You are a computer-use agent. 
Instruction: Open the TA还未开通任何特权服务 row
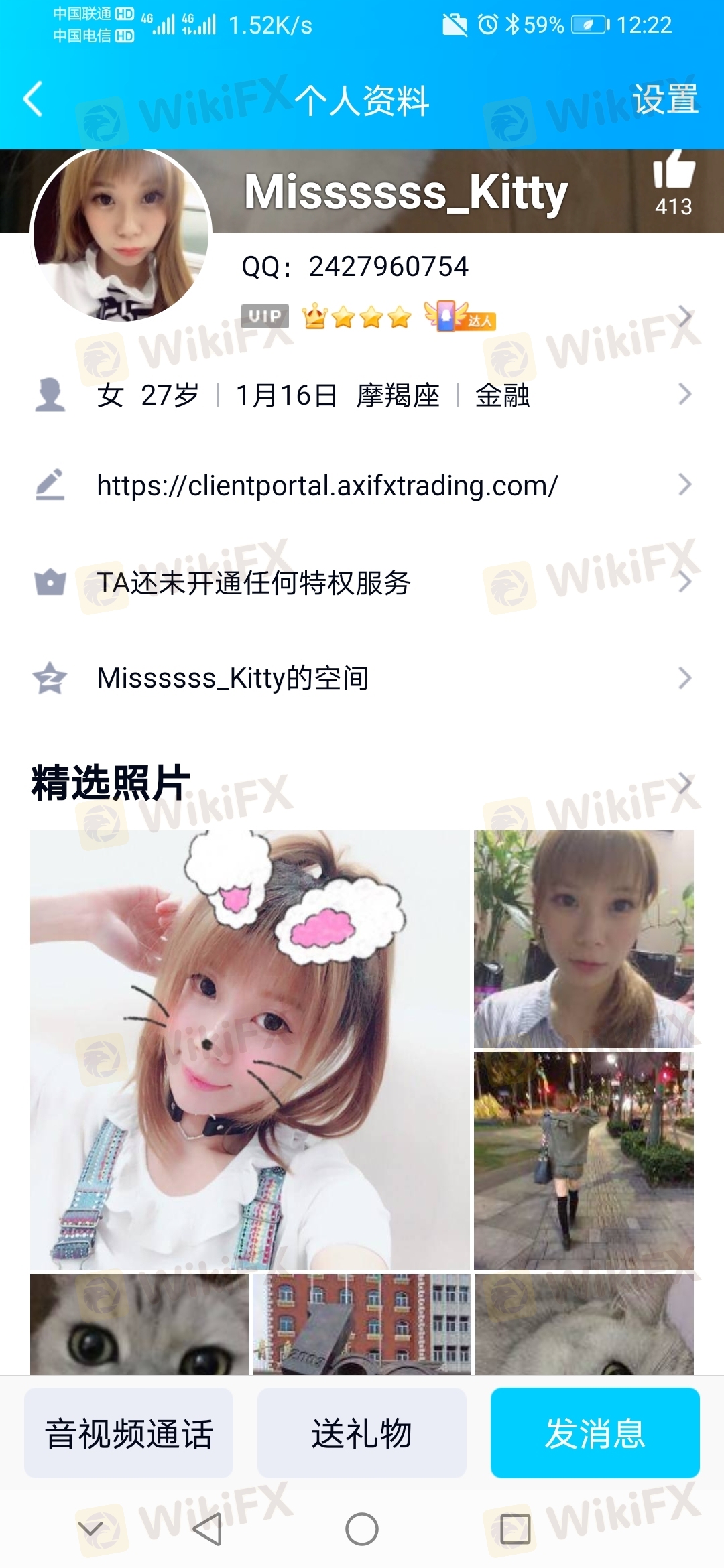[362, 582]
